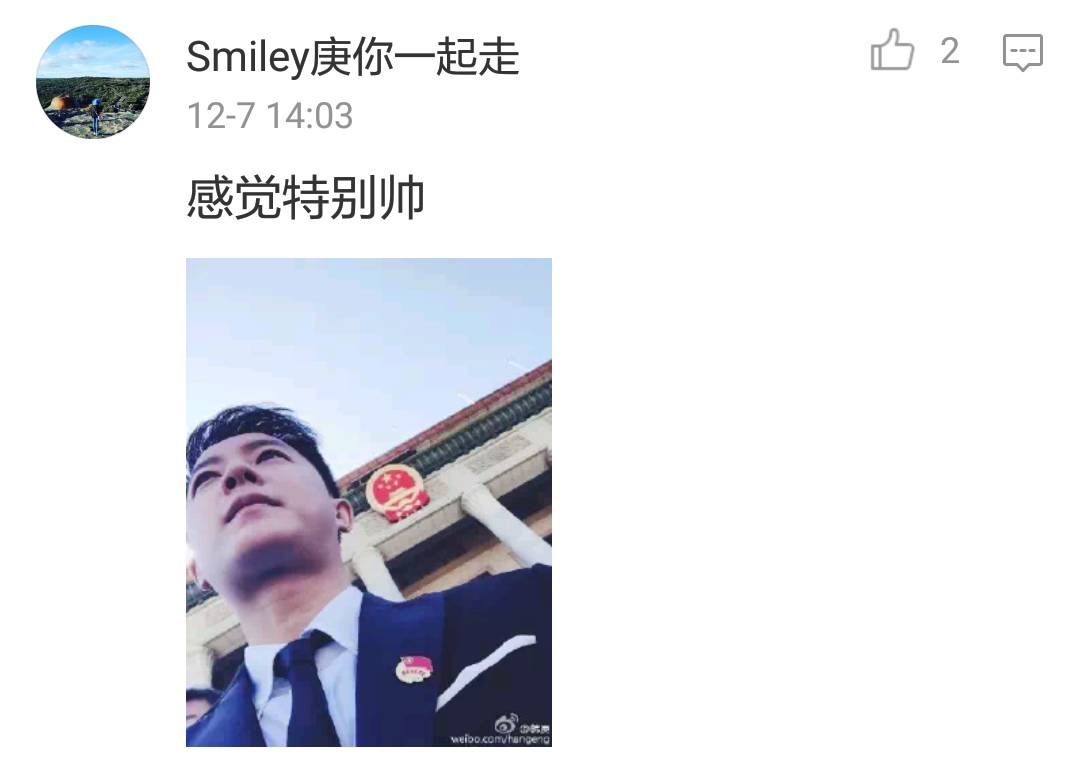This screenshot has width=1076, height=760.
Task: Open the username Smiley庚你一起走
Action: [x=352, y=58]
